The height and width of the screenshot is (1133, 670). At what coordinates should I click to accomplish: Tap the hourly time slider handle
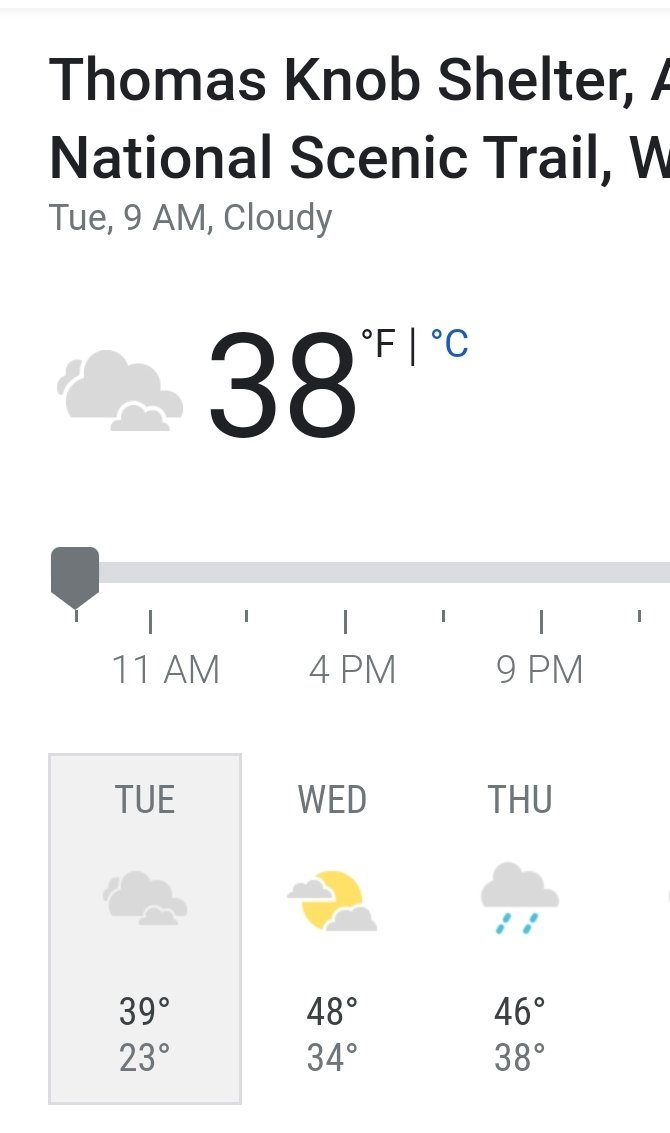(x=75, y=575)
